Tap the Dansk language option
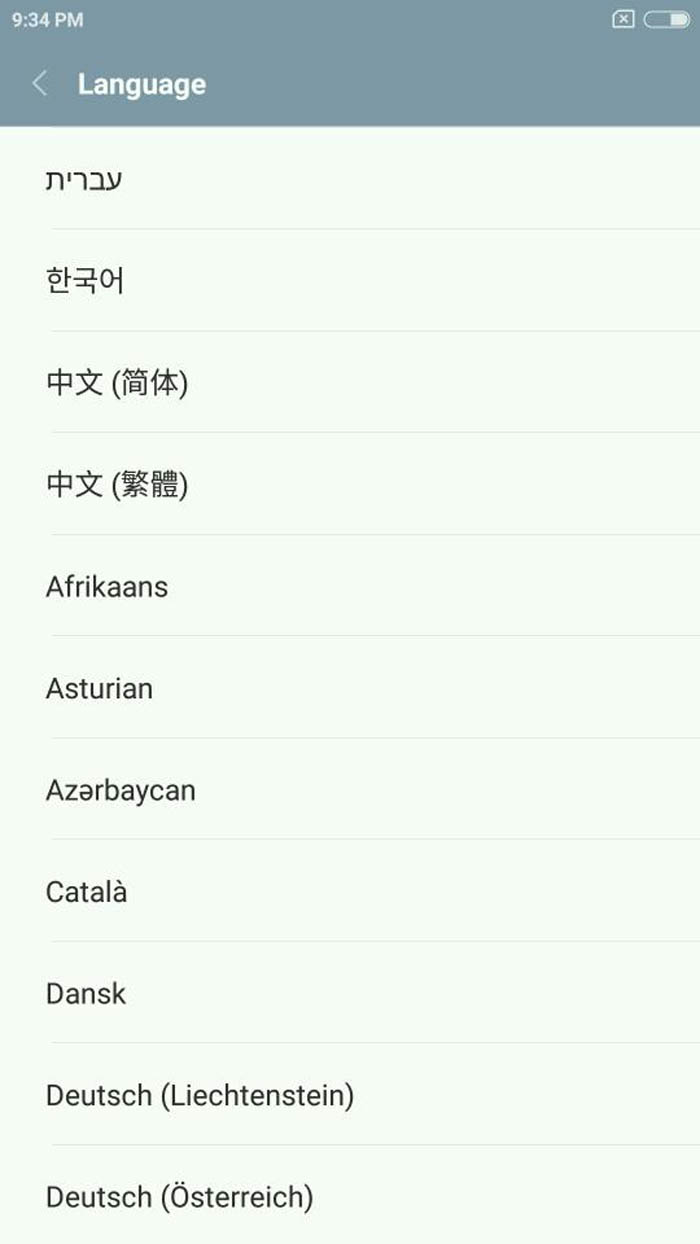700x1244 pixels. click(86, 994)
